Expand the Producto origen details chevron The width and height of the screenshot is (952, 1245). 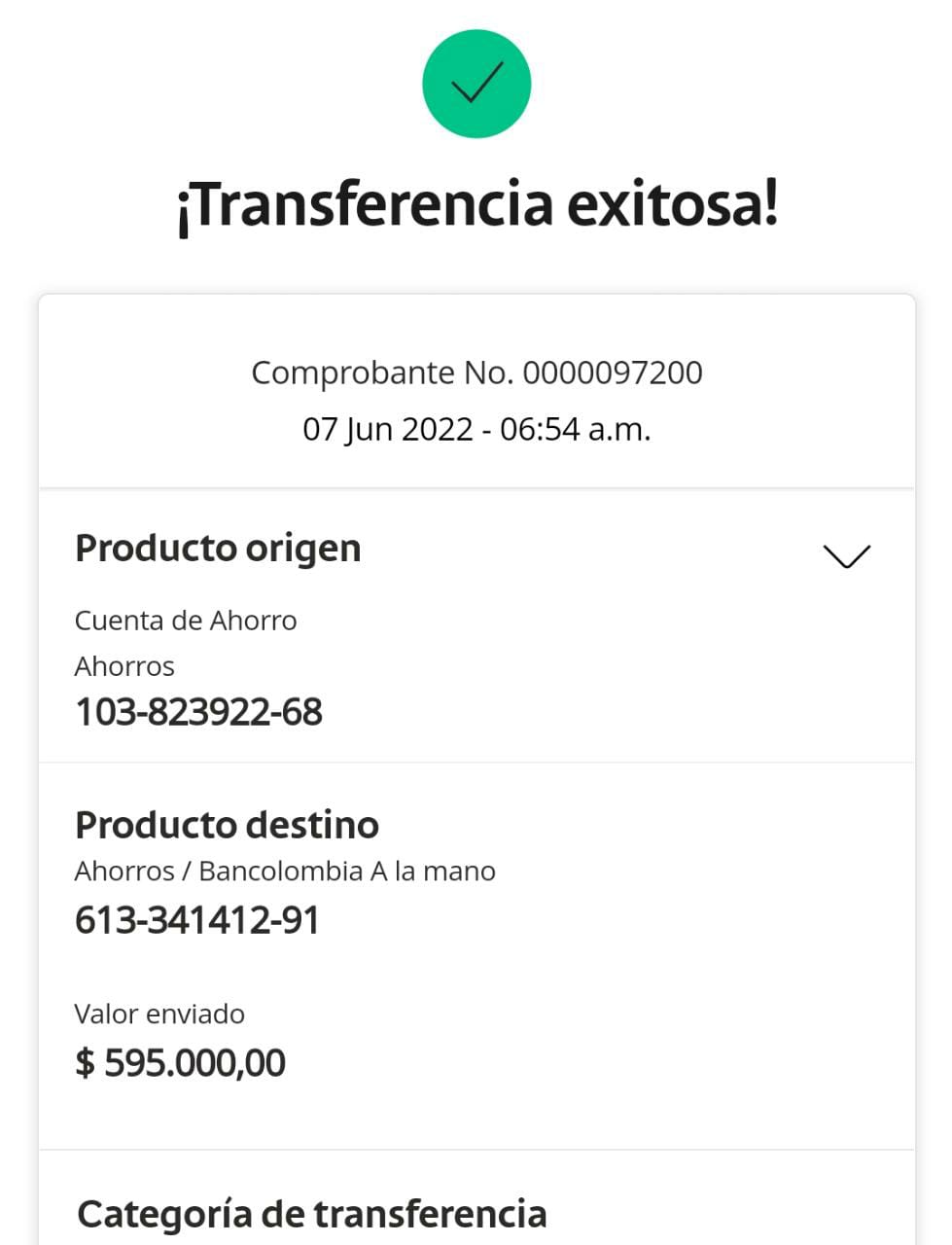point(846,555)
